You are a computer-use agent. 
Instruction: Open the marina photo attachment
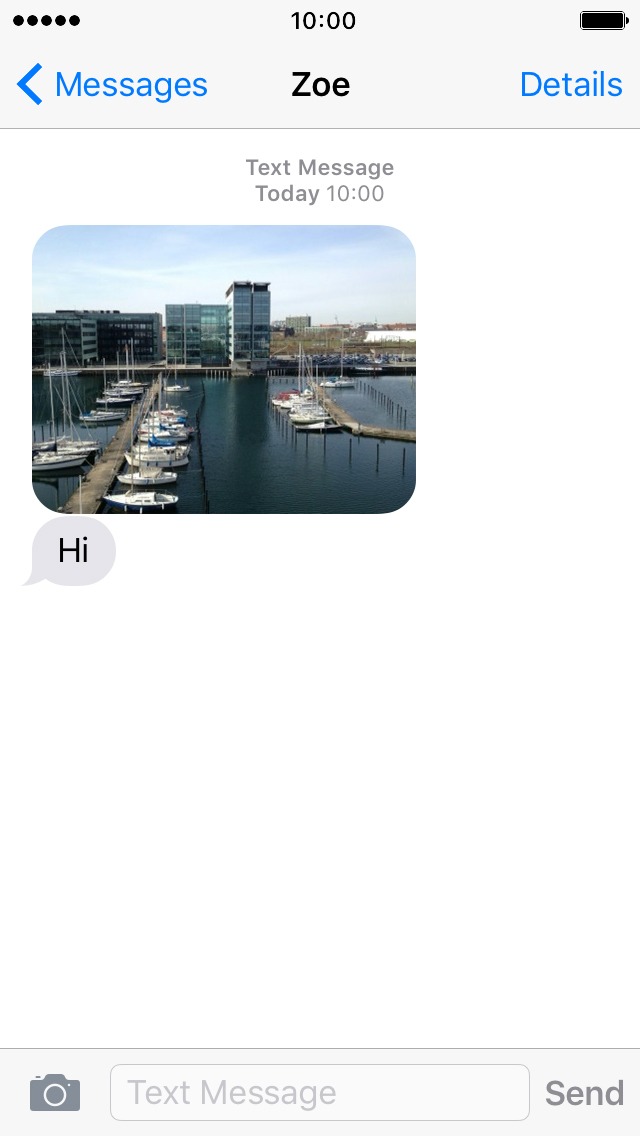coord(224,369)
